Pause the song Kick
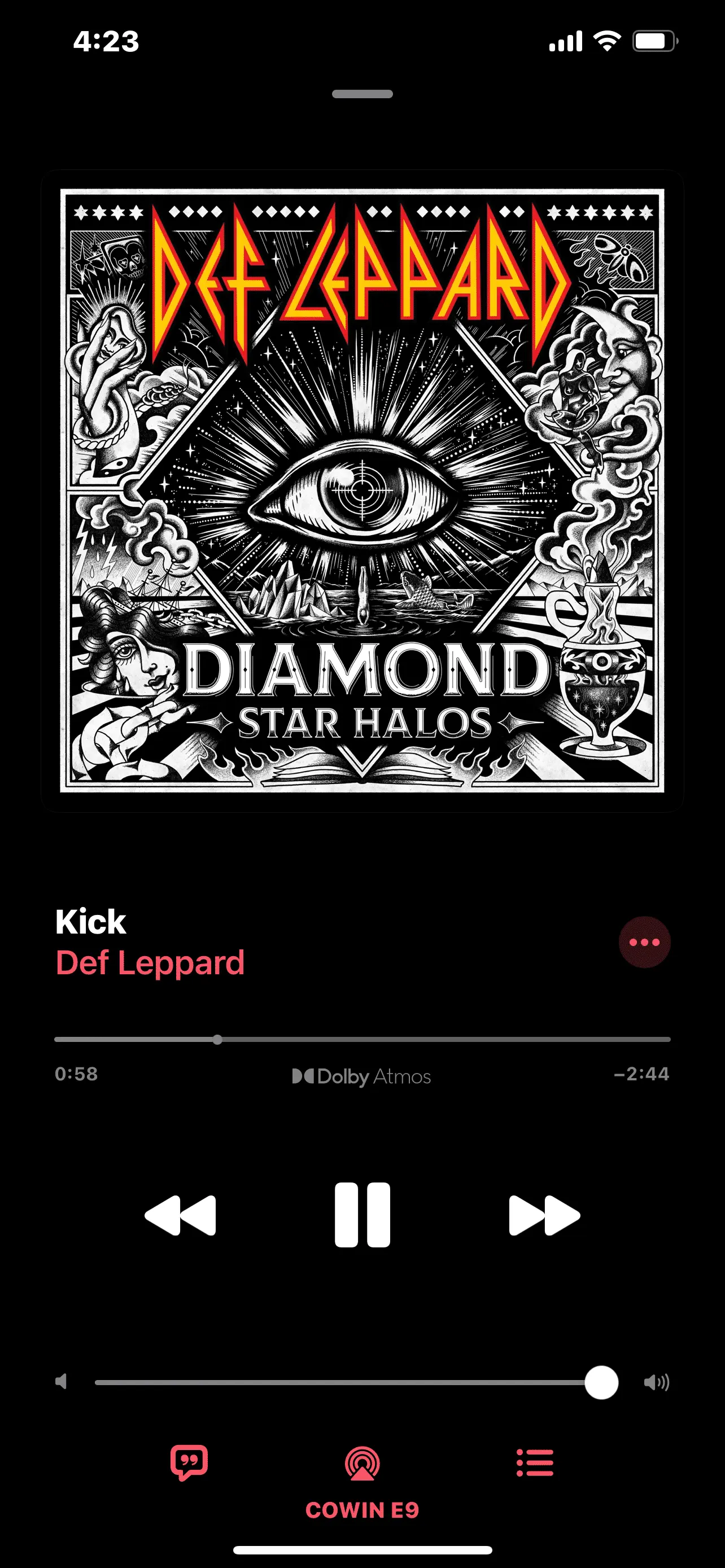 point(362,1215)
